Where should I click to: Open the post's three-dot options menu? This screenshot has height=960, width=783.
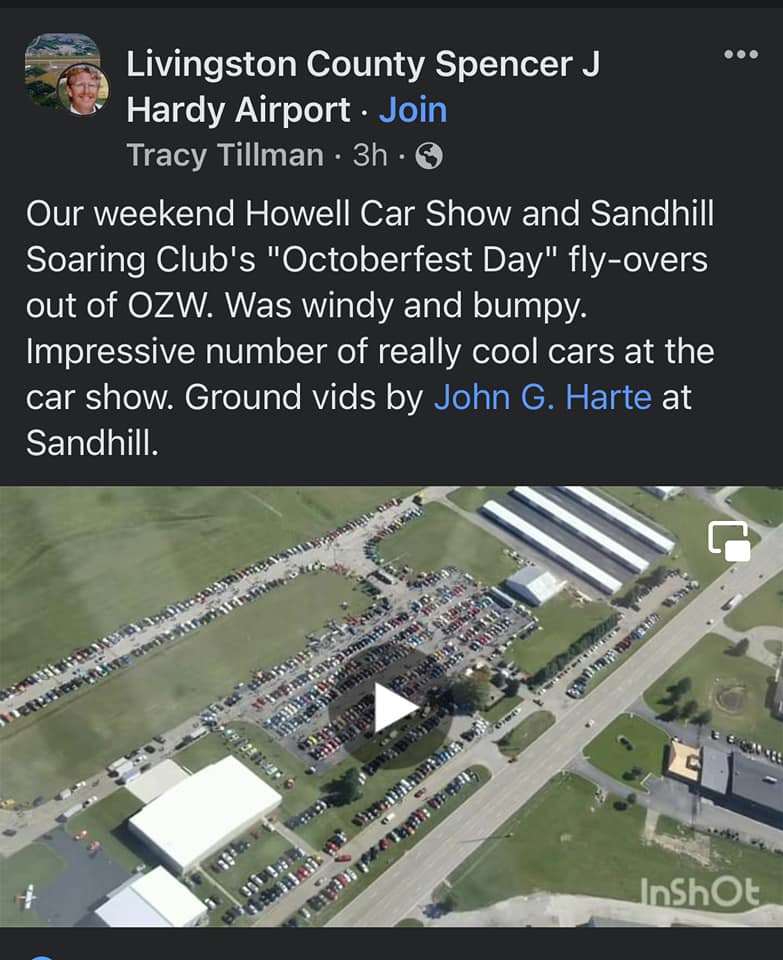(741, 54)
